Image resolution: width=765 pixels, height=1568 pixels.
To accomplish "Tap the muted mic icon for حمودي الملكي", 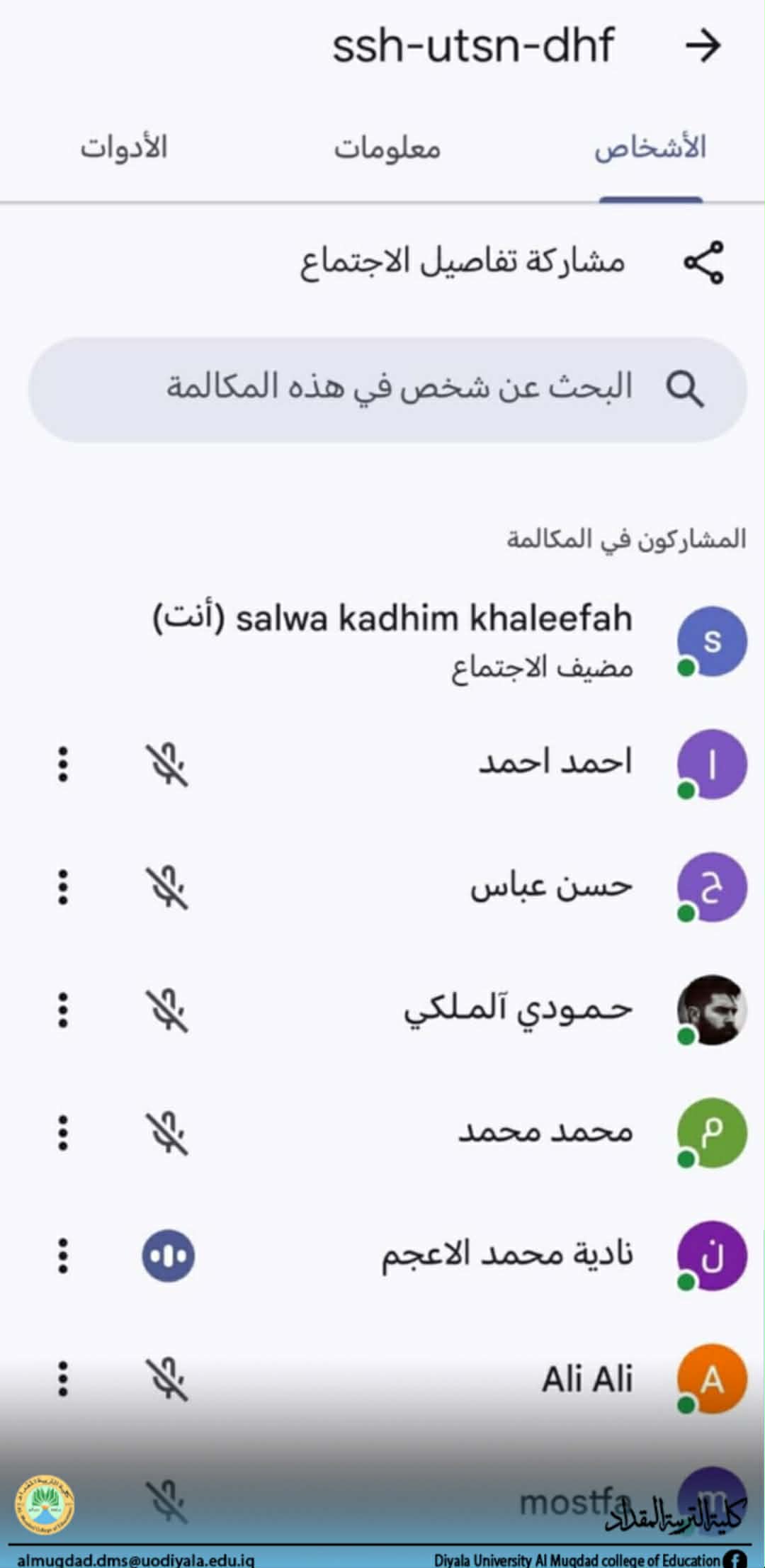I will (x=168, y=1010).
